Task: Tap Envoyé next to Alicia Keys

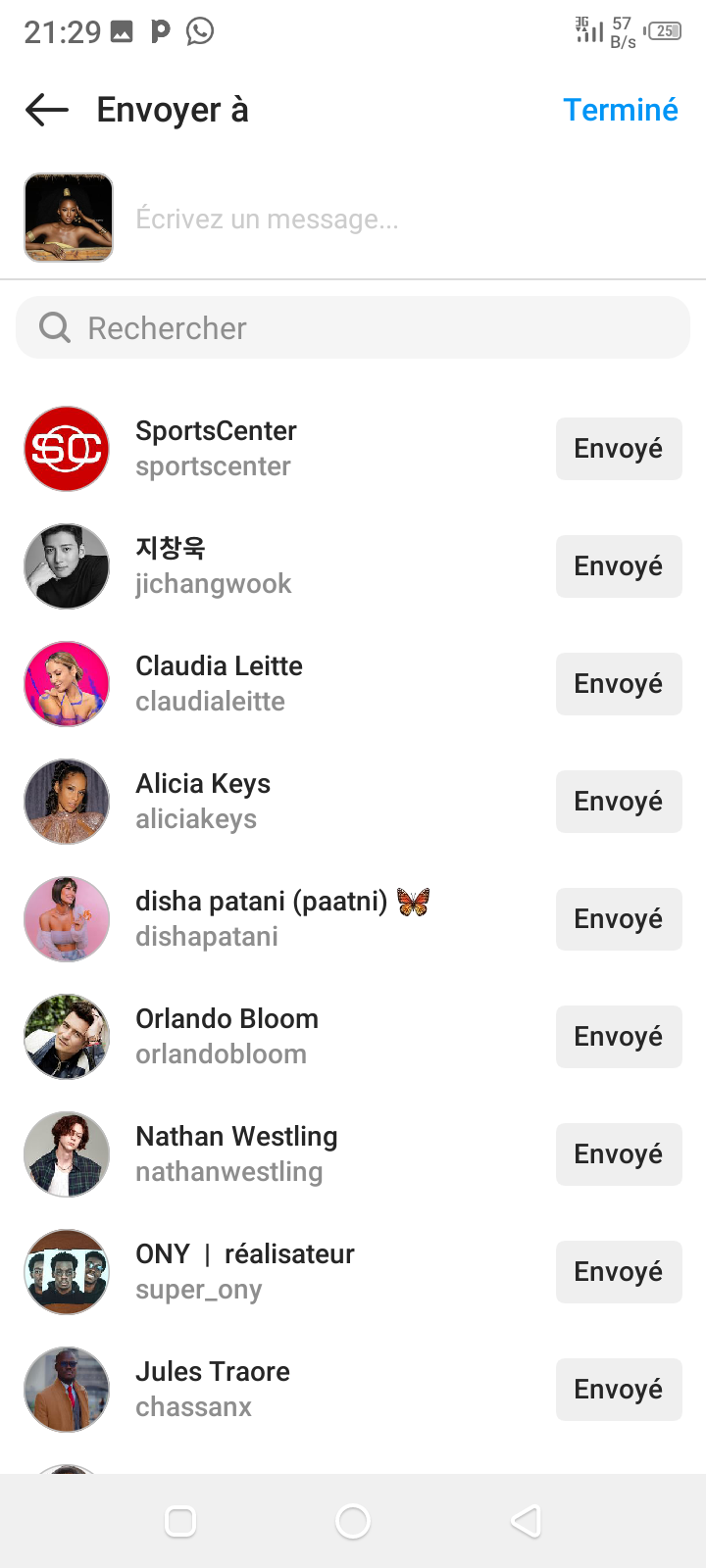Action: click(618, 802)
